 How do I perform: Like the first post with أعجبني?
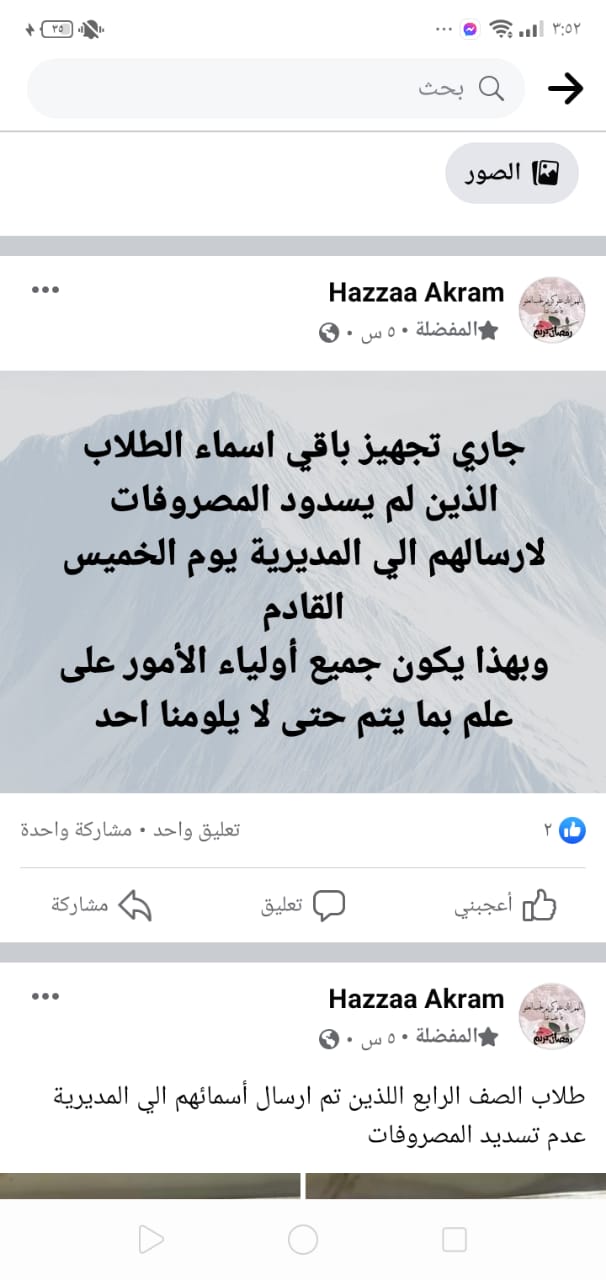coord(505,905)
